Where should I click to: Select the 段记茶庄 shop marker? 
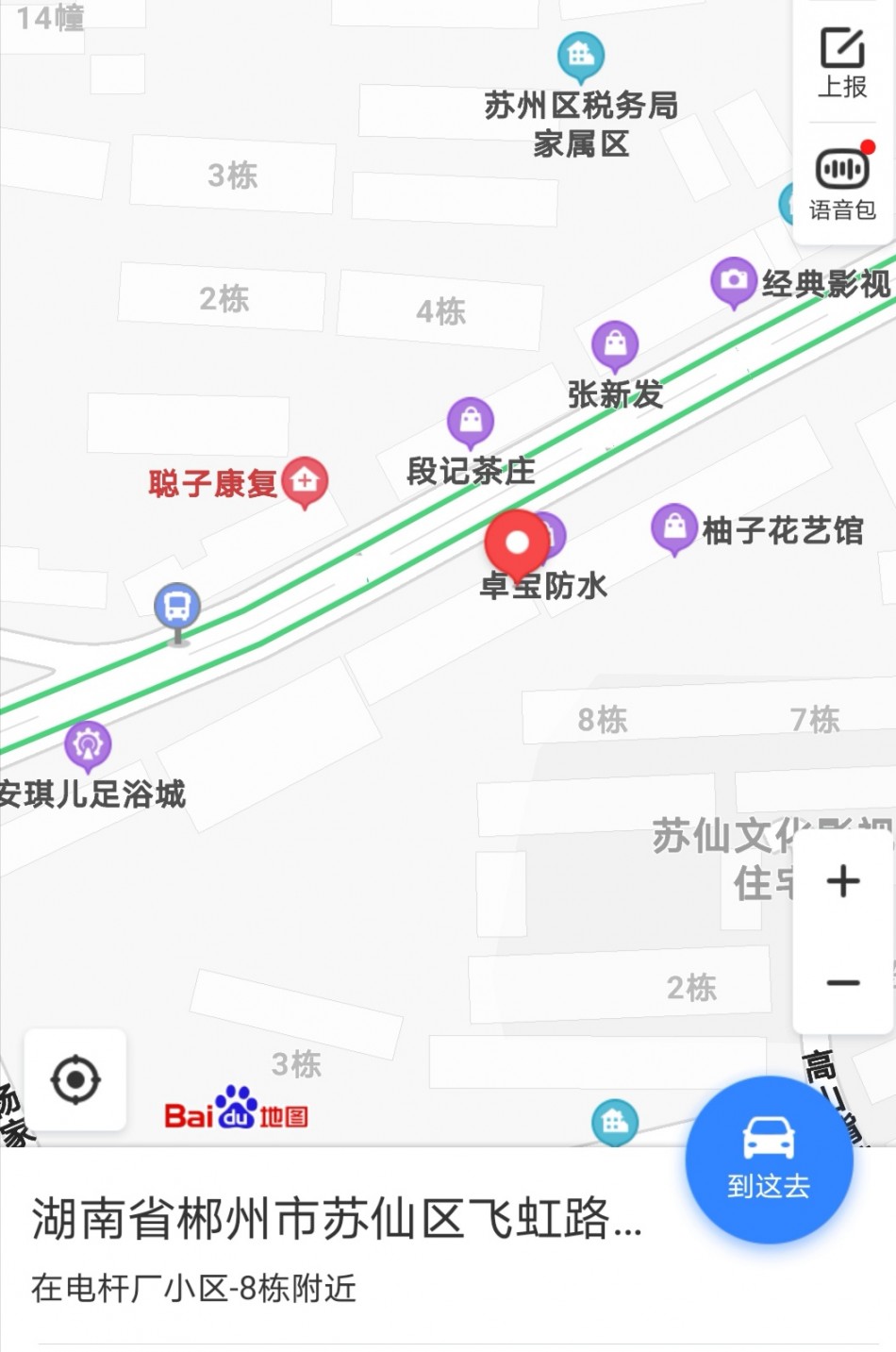471,421
